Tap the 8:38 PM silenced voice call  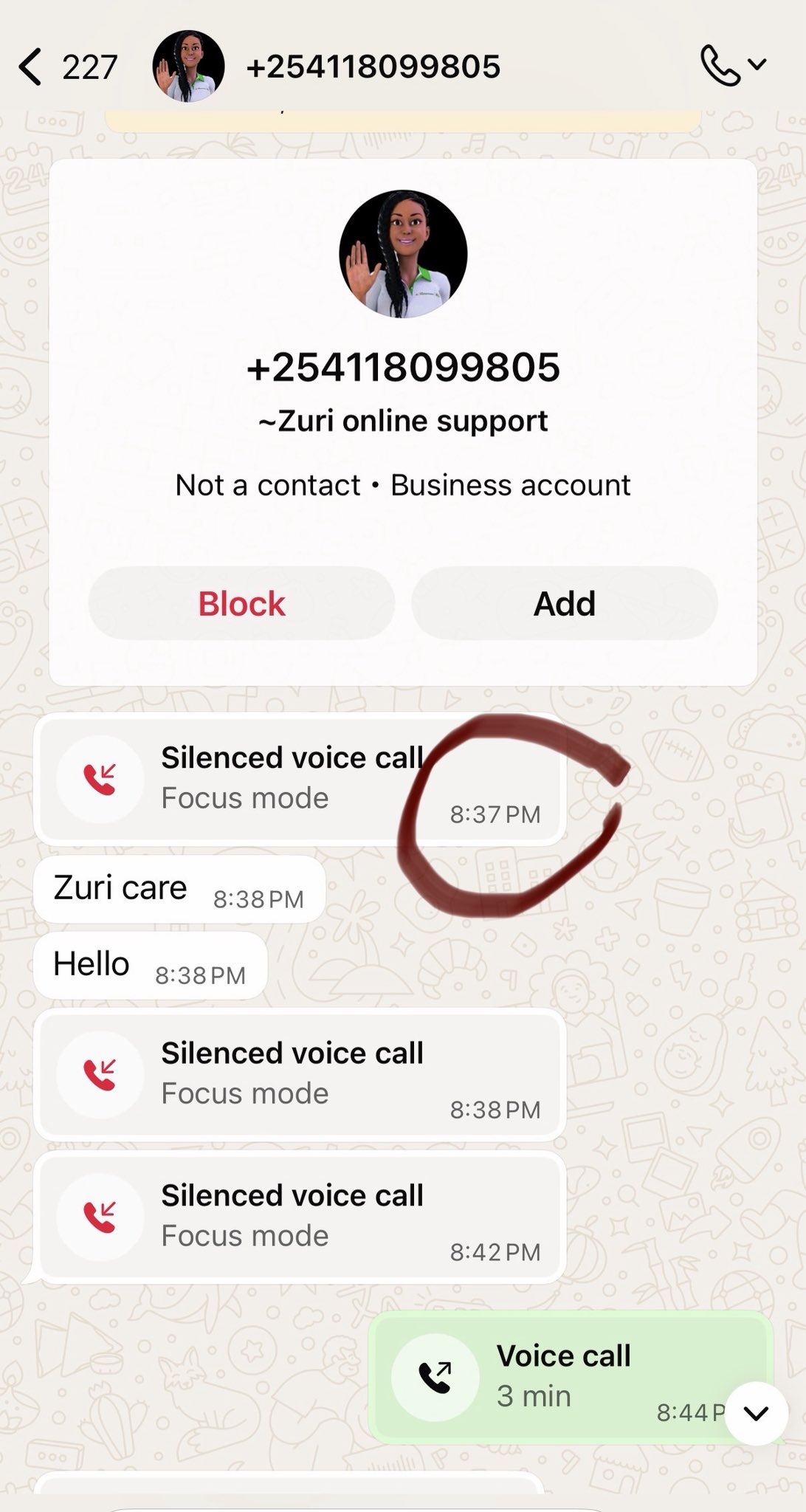coord(300,1074)
